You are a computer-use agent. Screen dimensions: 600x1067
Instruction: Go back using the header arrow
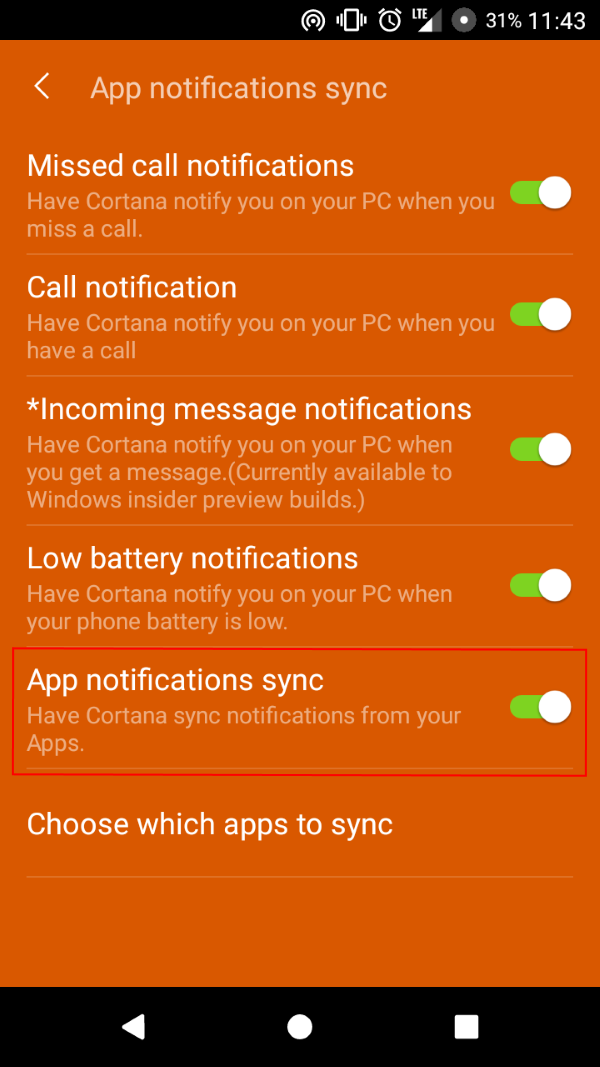click(42, 87)
